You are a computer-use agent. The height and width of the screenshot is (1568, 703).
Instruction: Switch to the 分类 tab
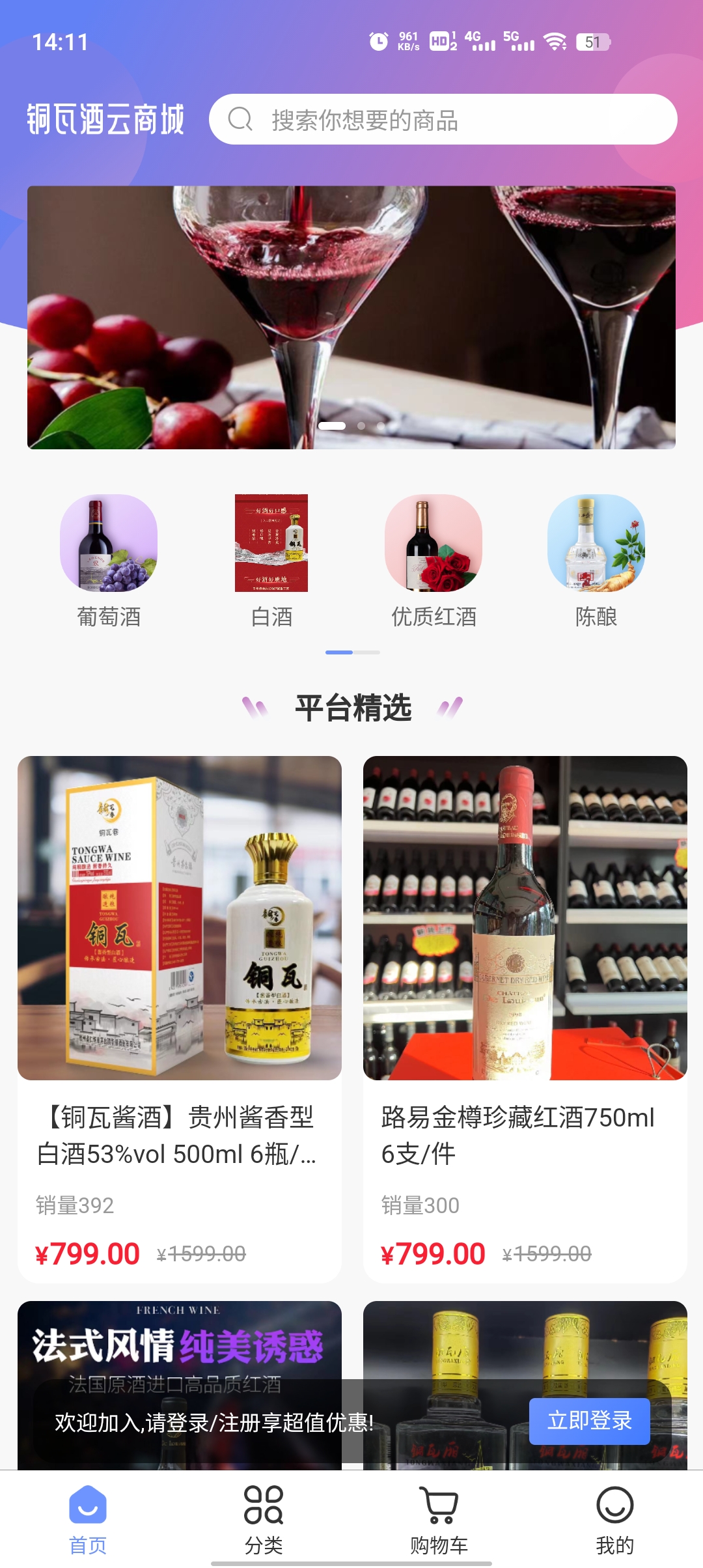point(264,1519)
